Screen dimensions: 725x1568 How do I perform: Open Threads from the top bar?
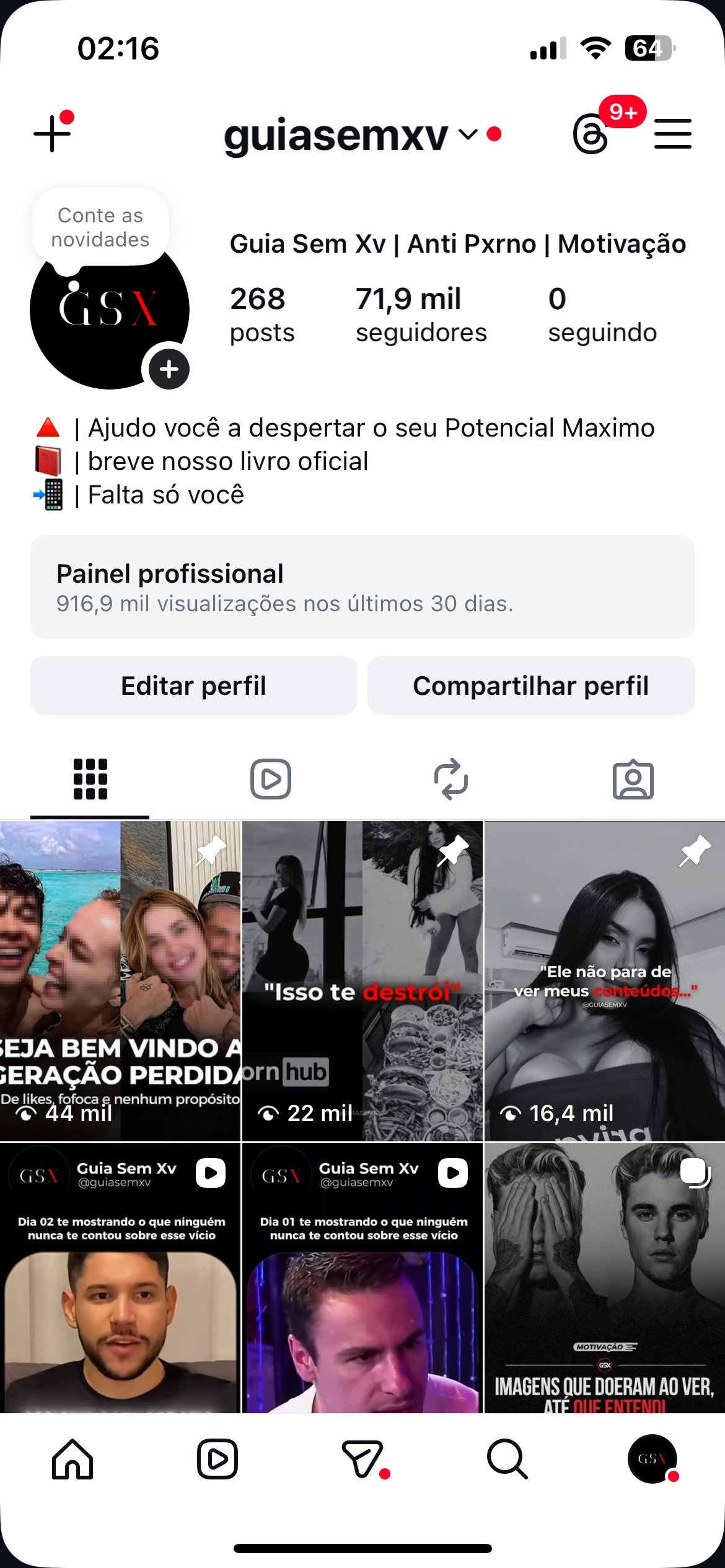[x=591, y=134]
